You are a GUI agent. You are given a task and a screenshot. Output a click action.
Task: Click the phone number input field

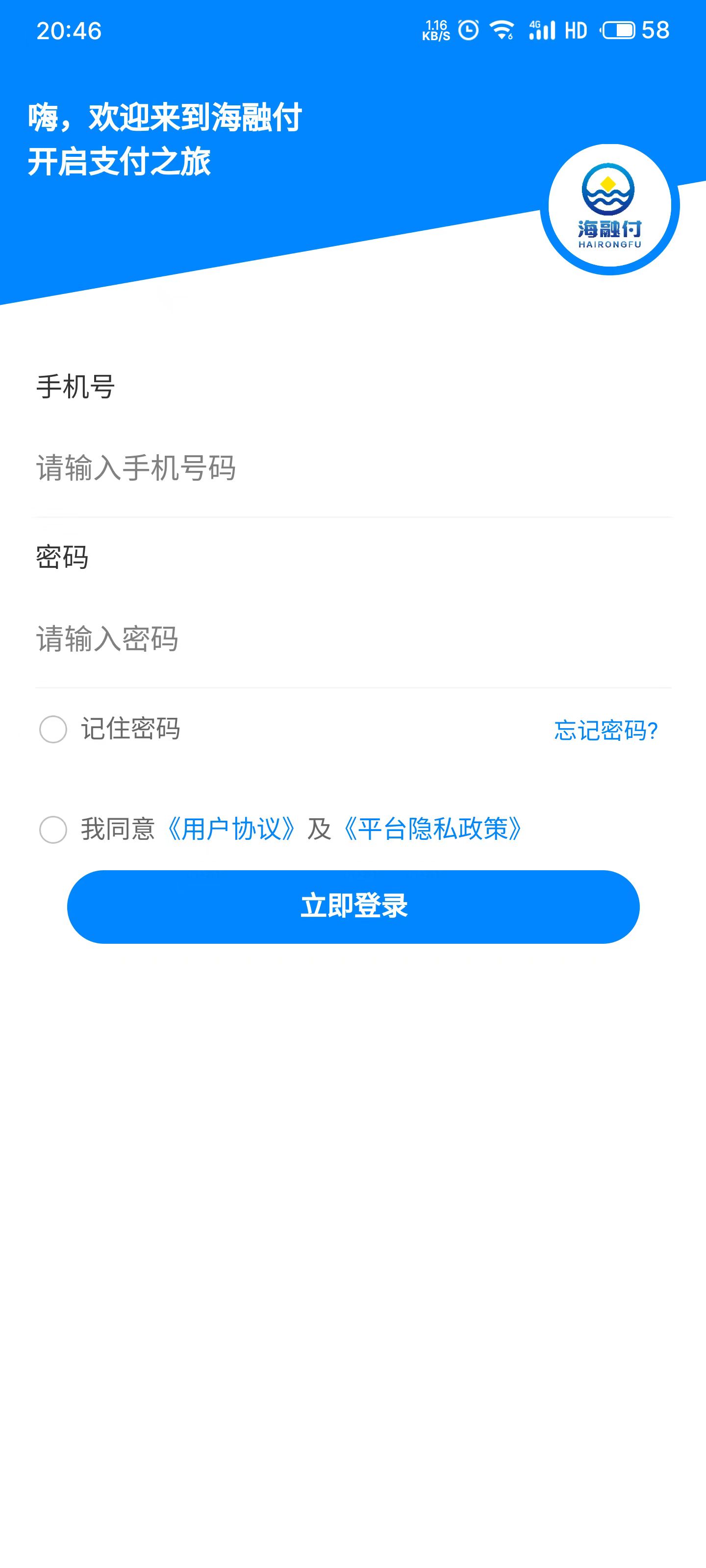click(x=244, y=469)
